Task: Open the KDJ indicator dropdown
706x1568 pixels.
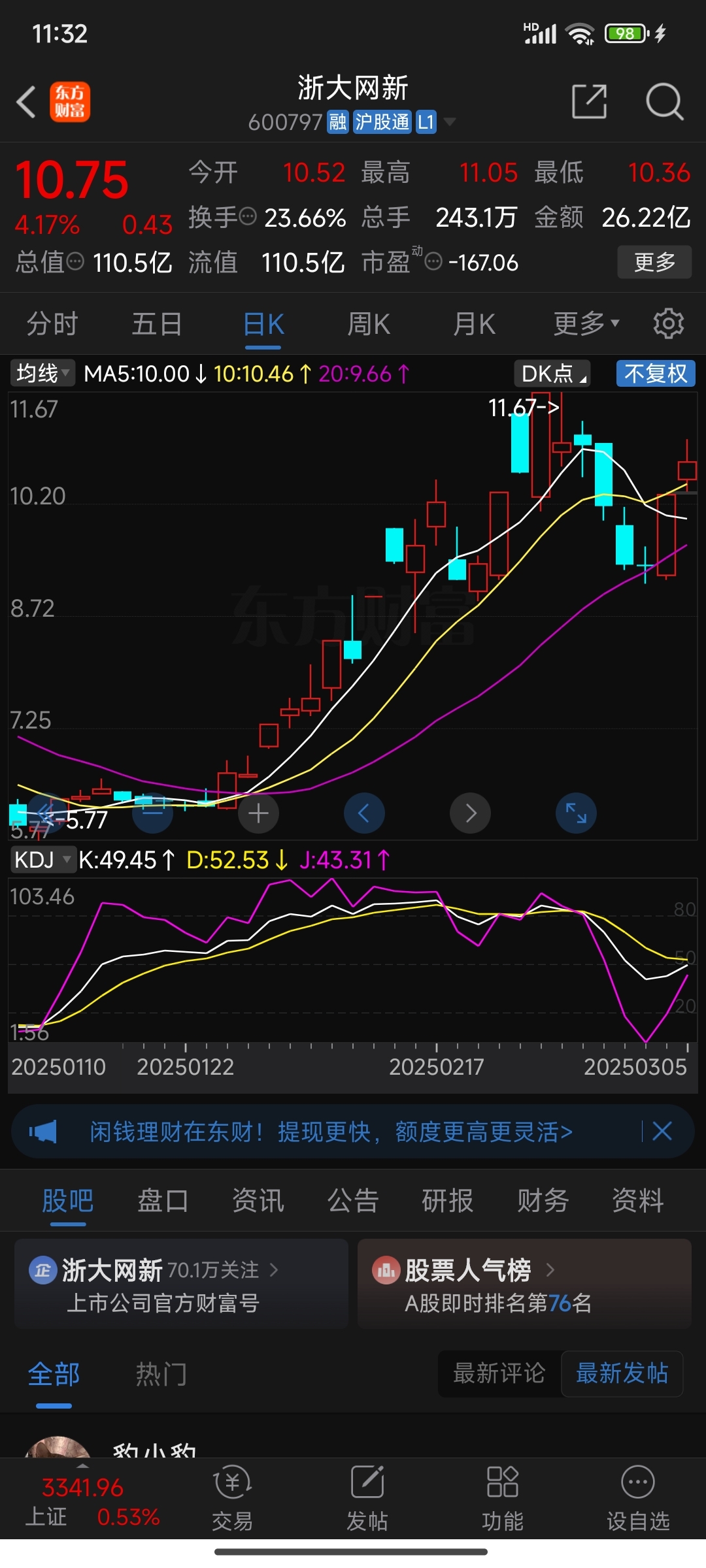Action: (42, 860)
